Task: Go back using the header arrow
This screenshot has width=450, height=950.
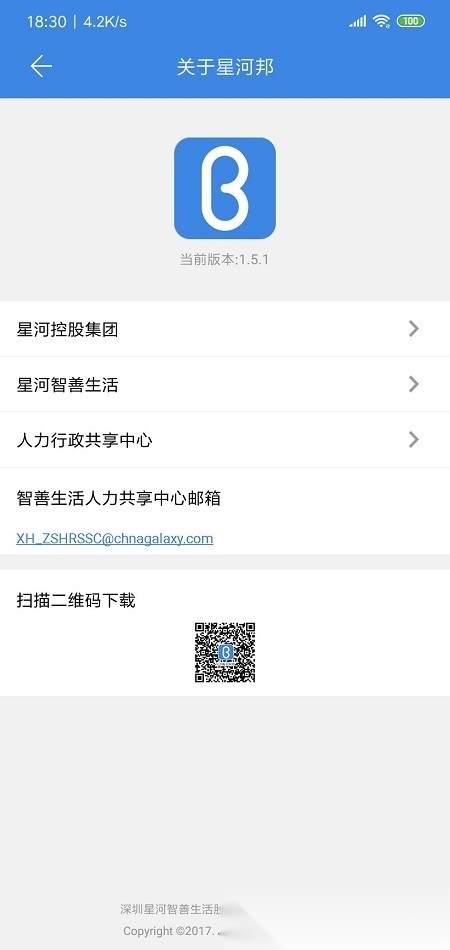Action: tap(41, 66)
